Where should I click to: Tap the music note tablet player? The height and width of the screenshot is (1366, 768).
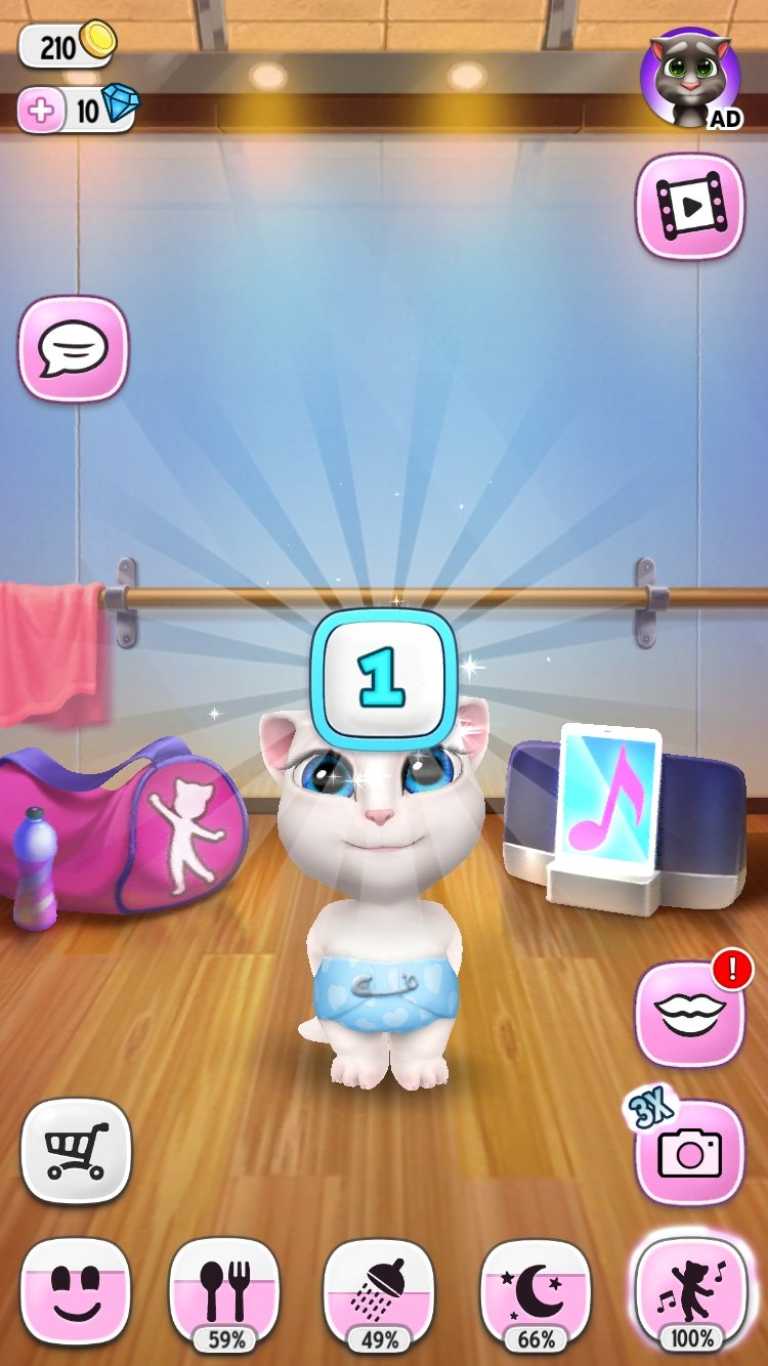(609, 800)
